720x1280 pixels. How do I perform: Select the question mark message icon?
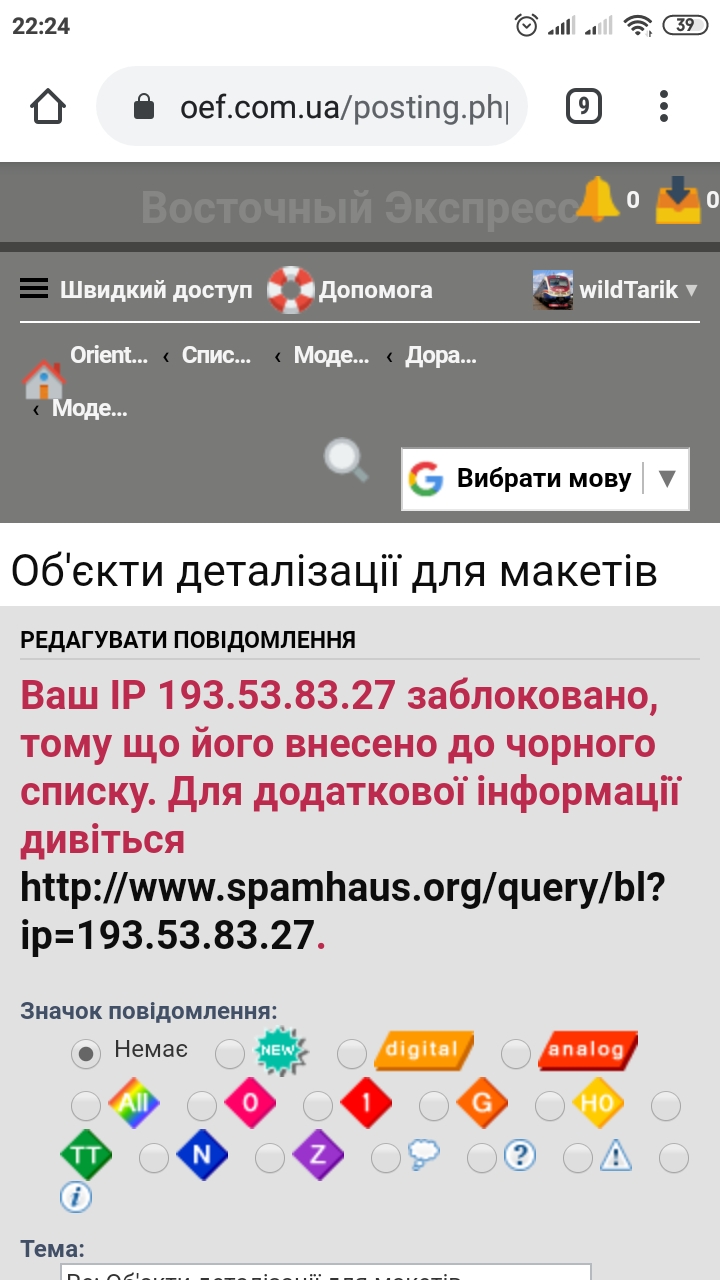tap(482, 1158)
